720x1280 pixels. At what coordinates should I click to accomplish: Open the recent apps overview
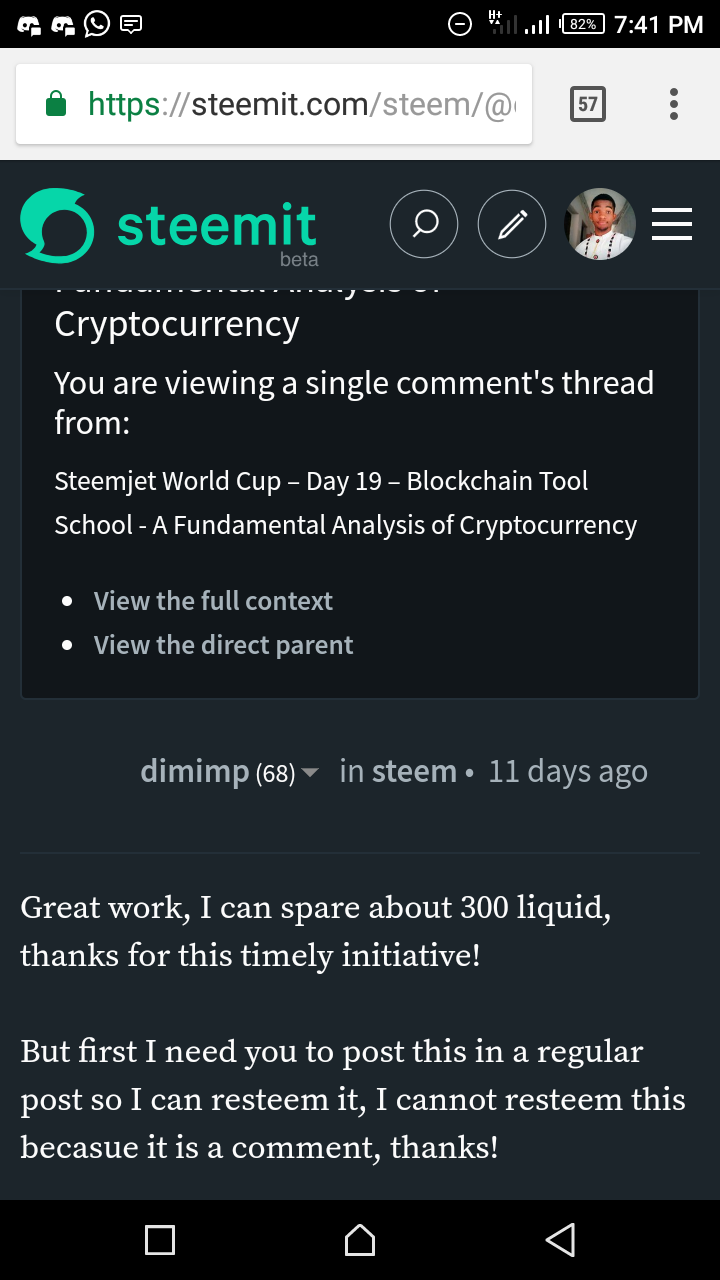click(160, 1240)
